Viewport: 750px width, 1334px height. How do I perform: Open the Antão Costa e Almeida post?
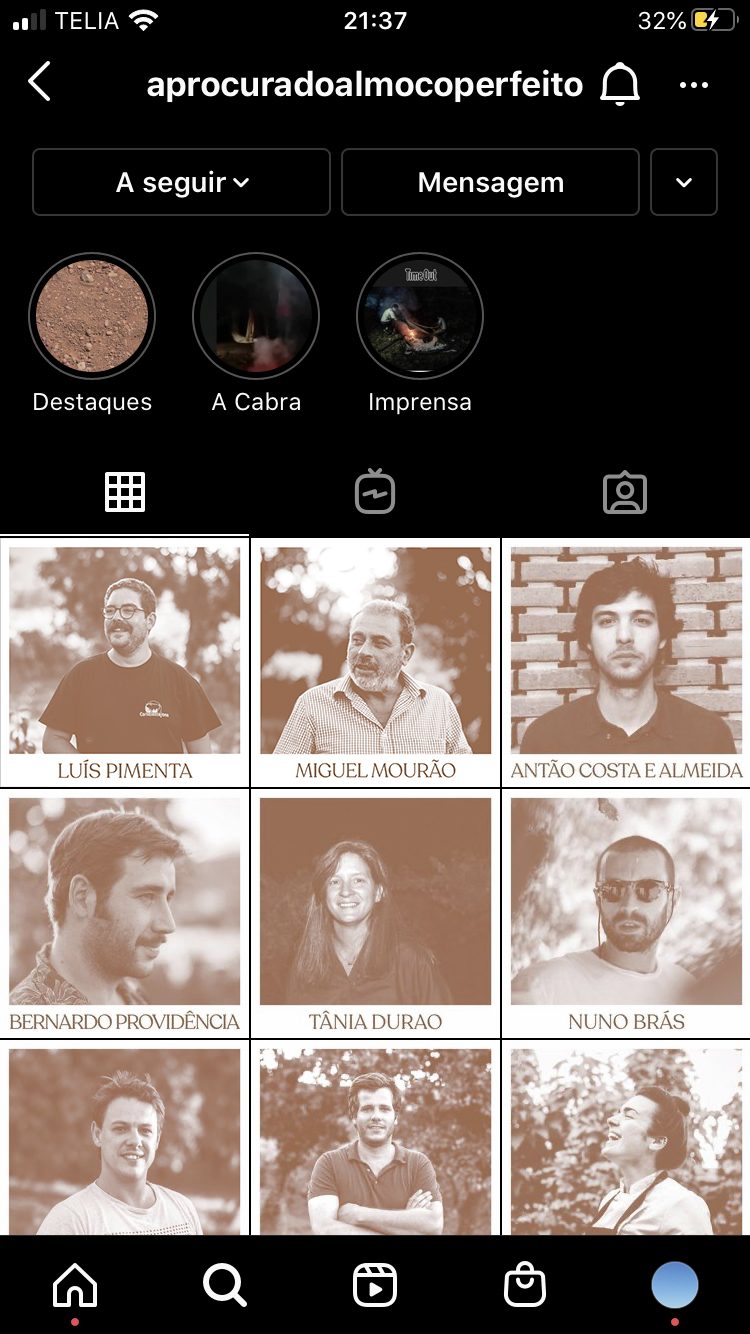coord(626,662)
